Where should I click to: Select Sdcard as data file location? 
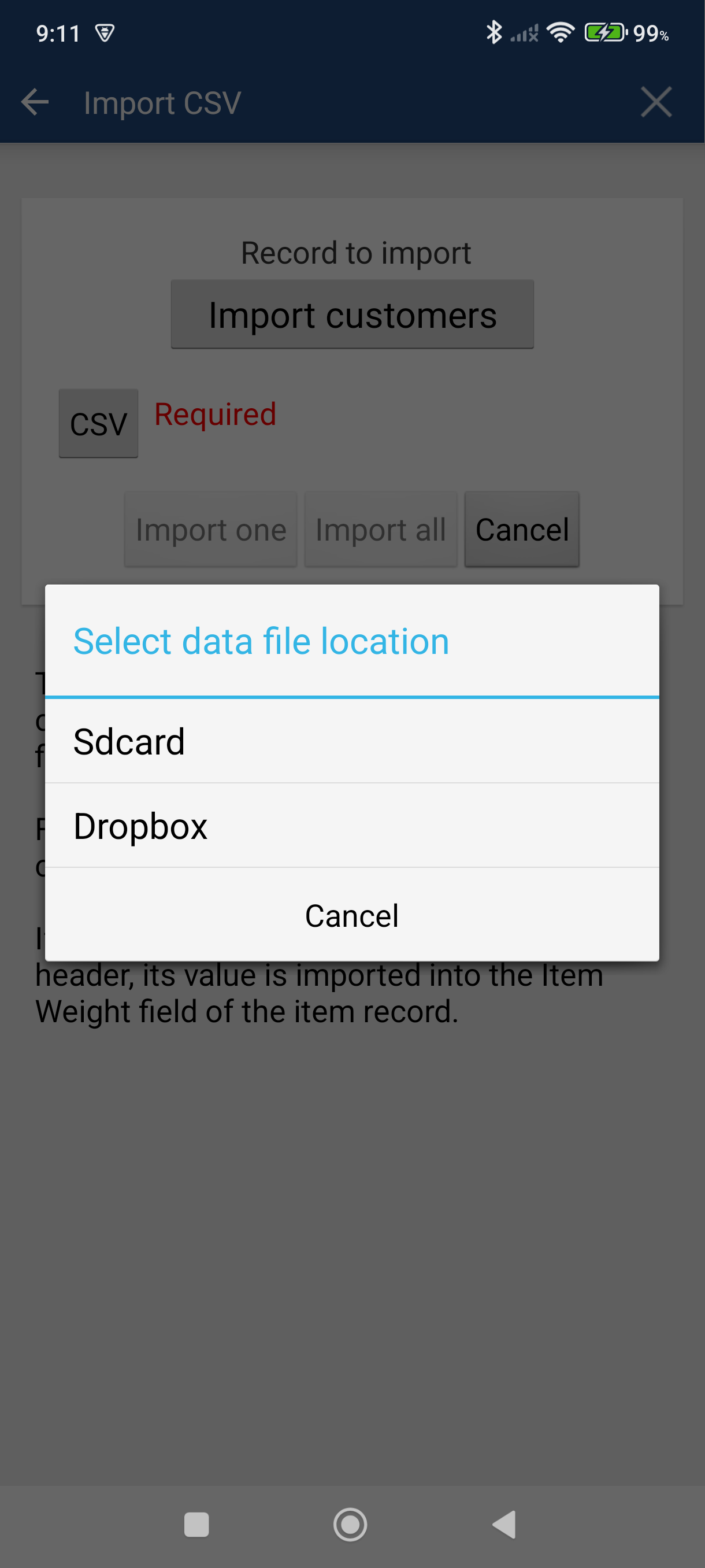click(351, 741)
